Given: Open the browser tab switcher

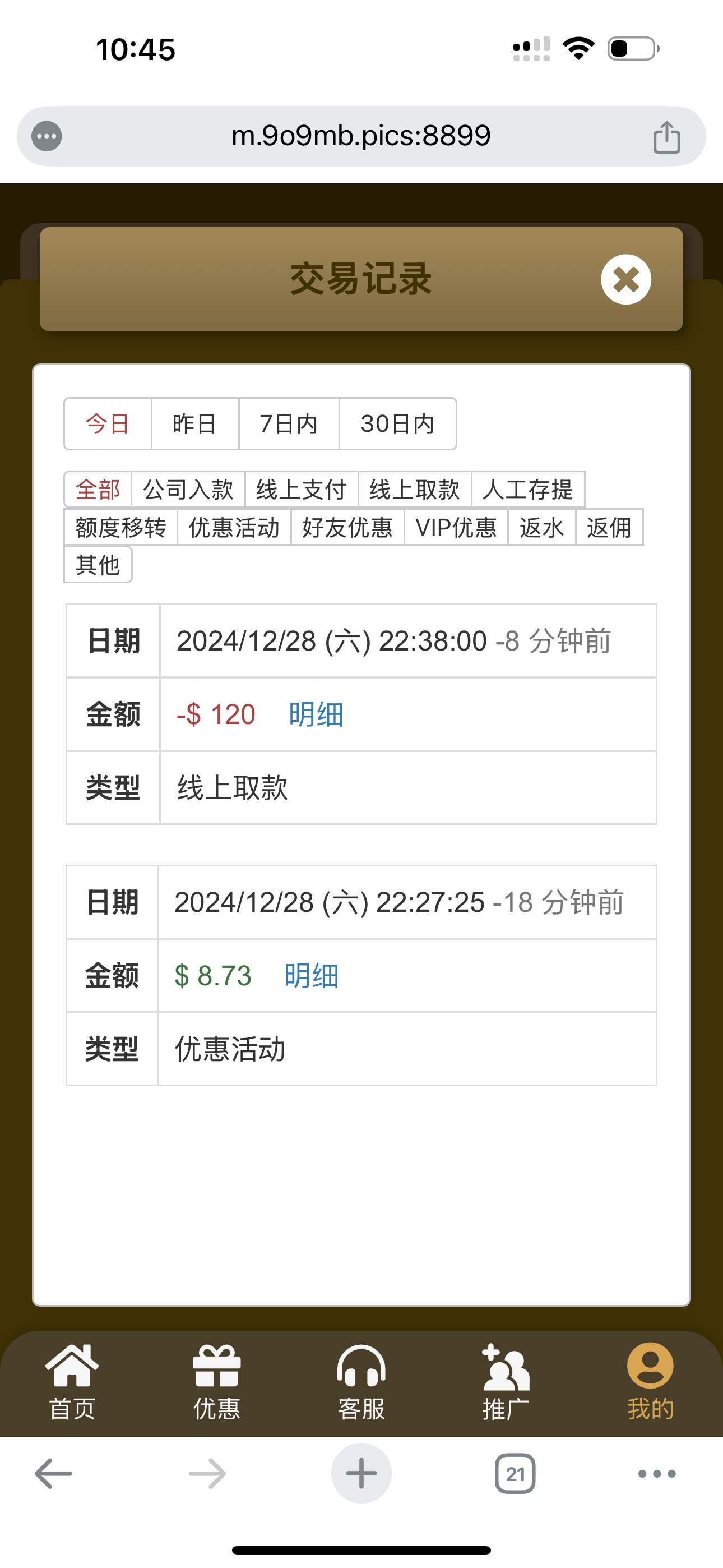Looking at the screenshot, I should [x=515, y=1474].
